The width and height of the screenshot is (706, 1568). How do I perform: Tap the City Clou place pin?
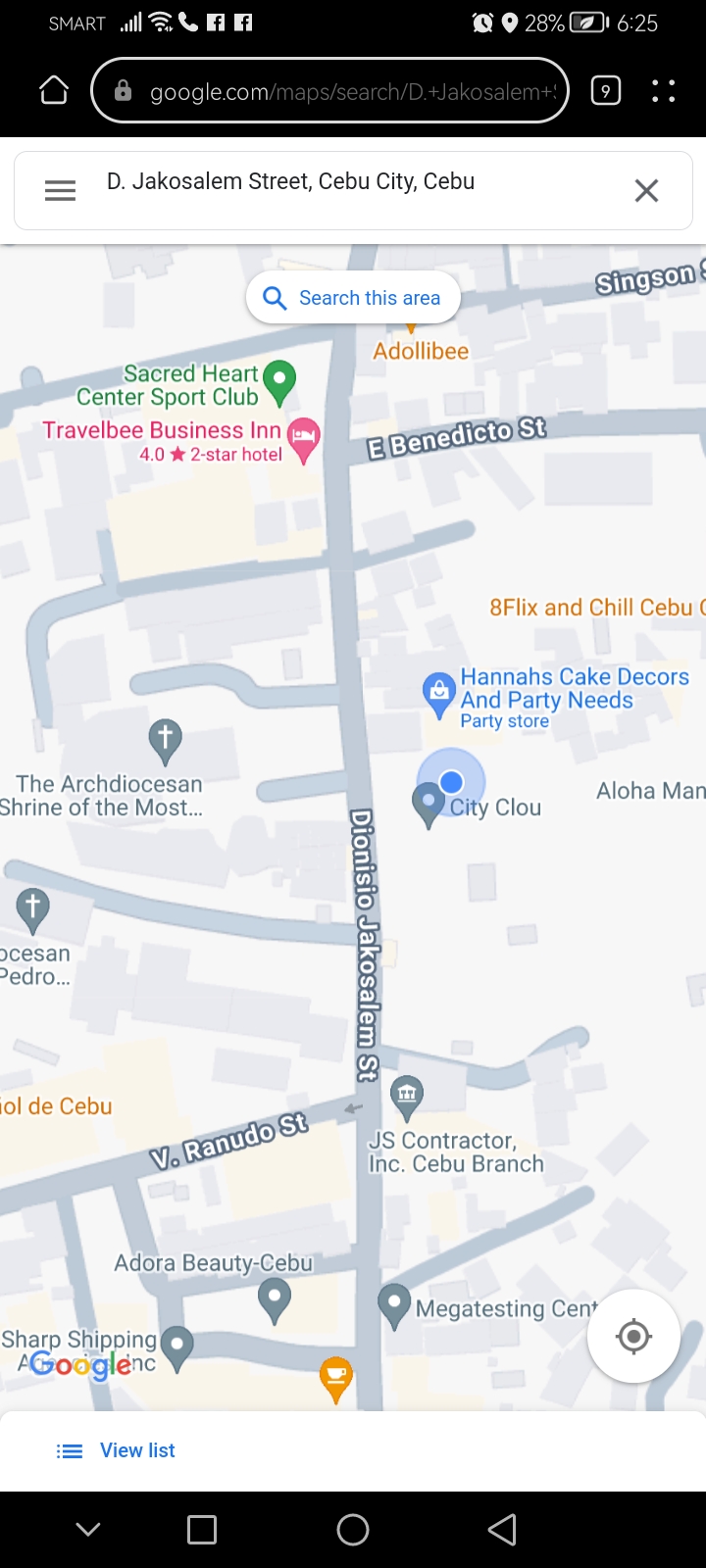click(x=428, y=804)
